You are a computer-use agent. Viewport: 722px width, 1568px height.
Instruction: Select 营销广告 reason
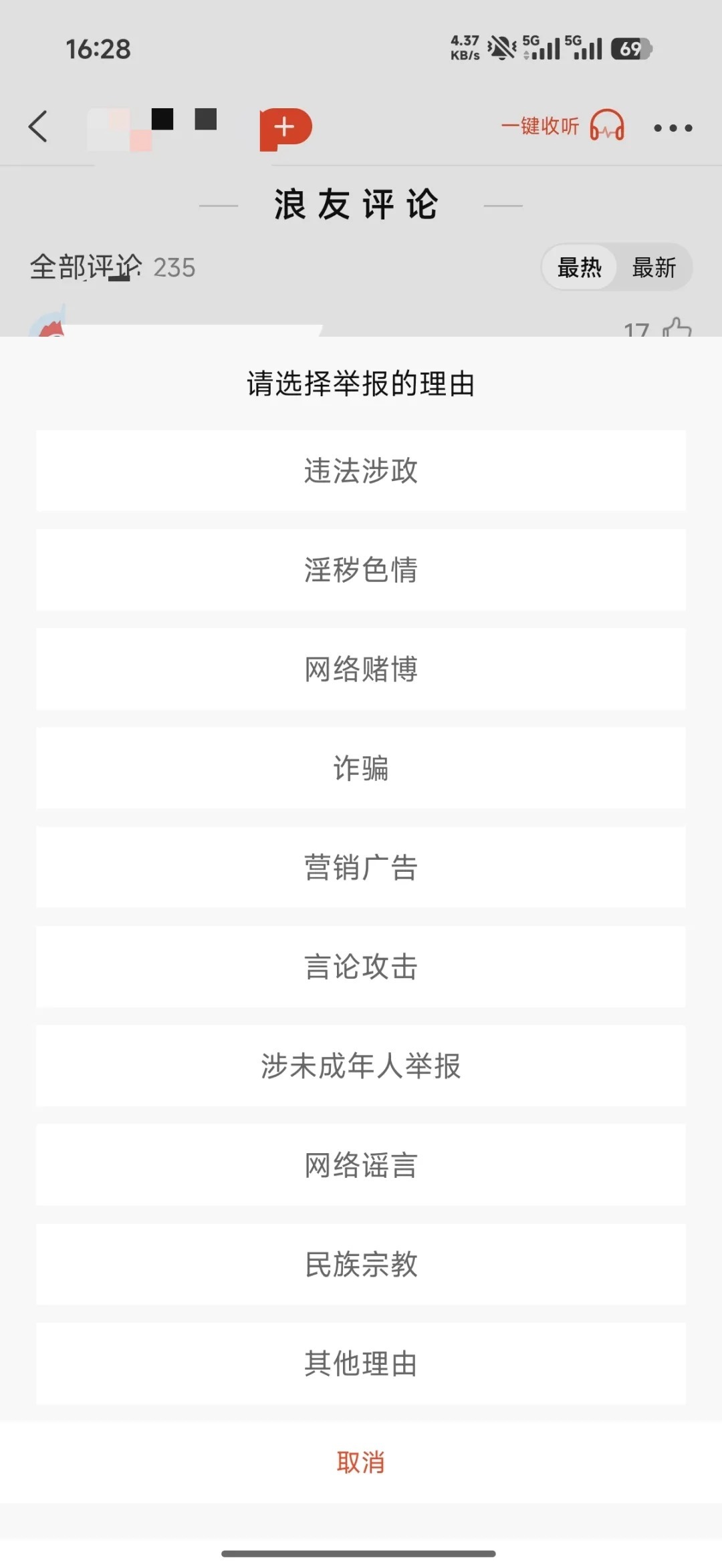(x=361, y=867)
